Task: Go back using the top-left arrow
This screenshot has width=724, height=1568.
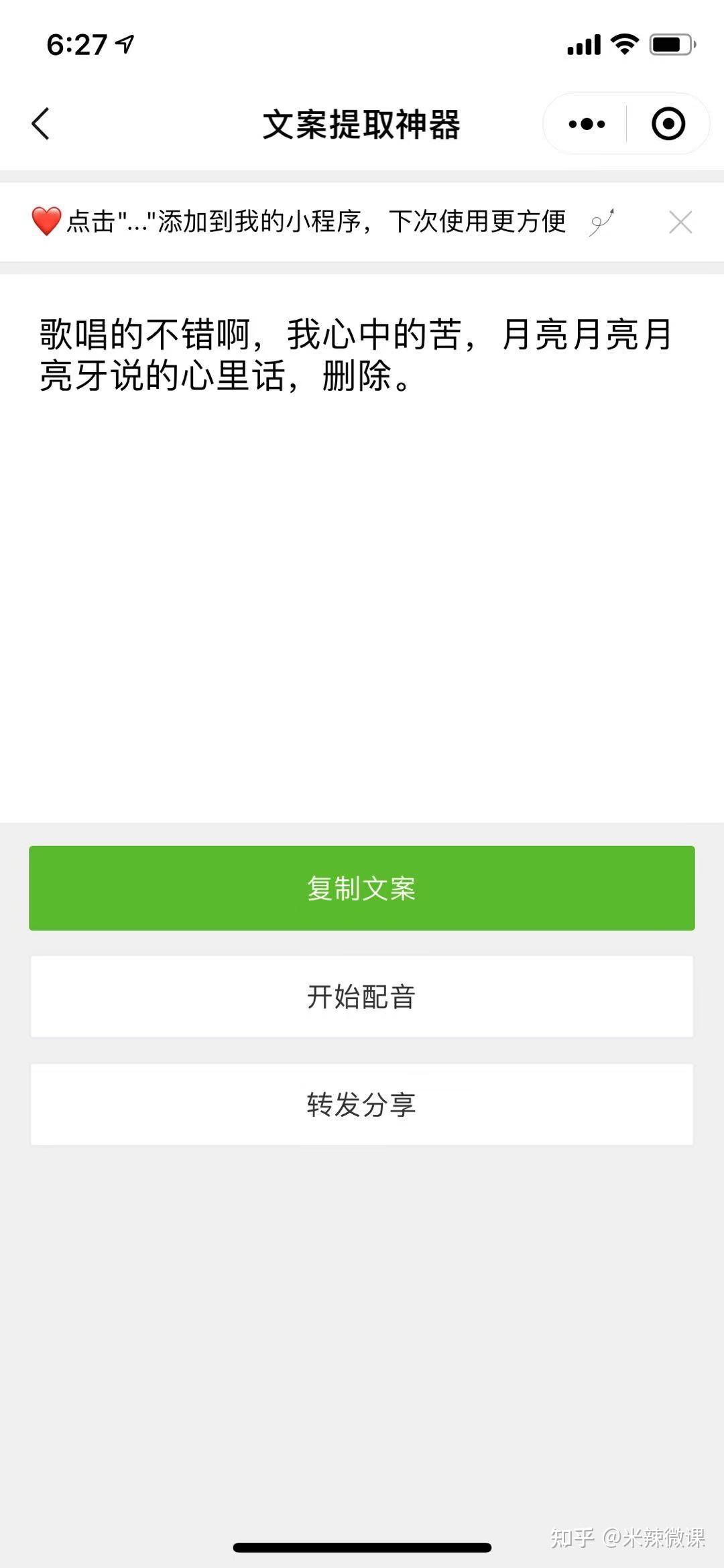Action: 41,124
